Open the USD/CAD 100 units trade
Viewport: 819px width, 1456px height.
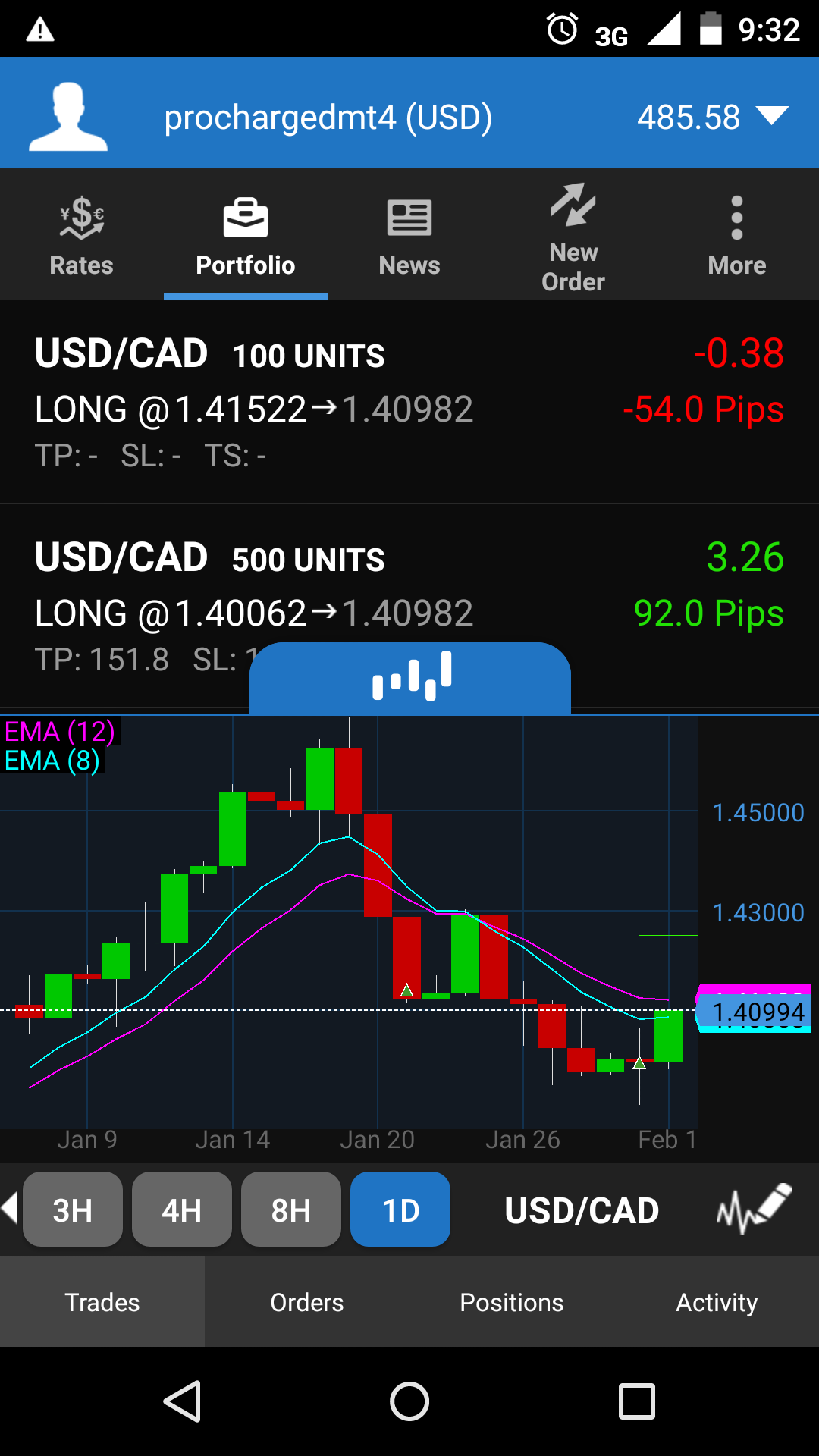[409, 402]
